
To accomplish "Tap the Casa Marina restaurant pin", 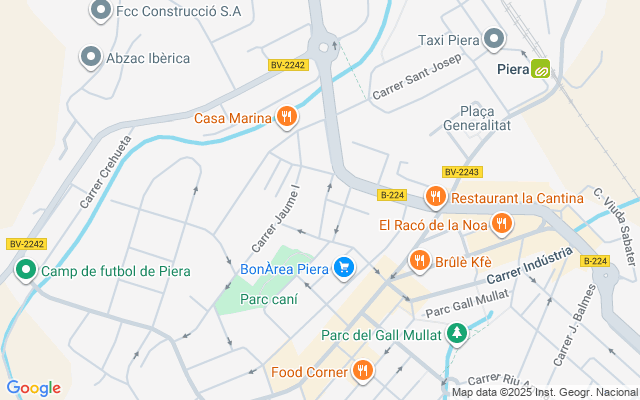I will click(x=287, y=118).
